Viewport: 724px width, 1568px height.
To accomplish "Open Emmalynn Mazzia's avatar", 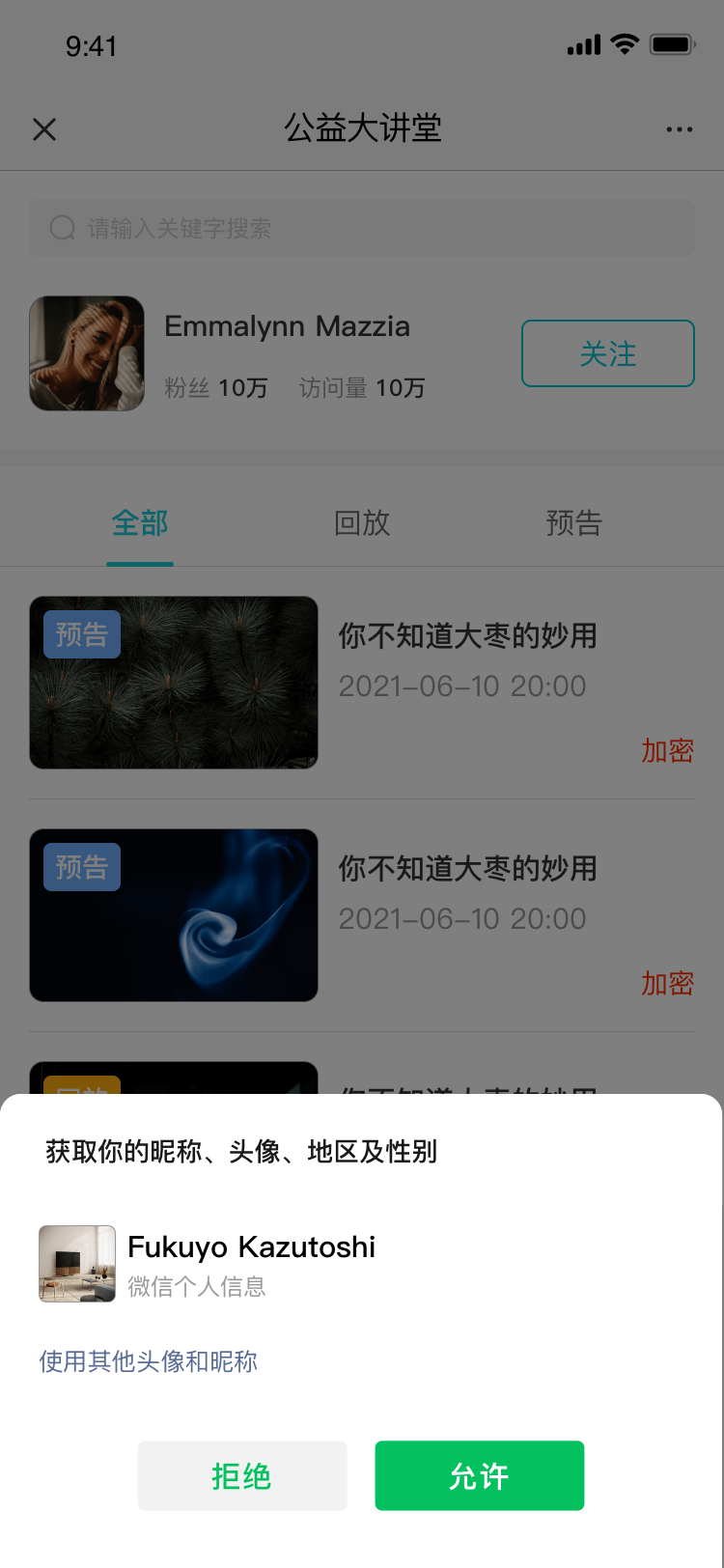I will click(87, 353).
